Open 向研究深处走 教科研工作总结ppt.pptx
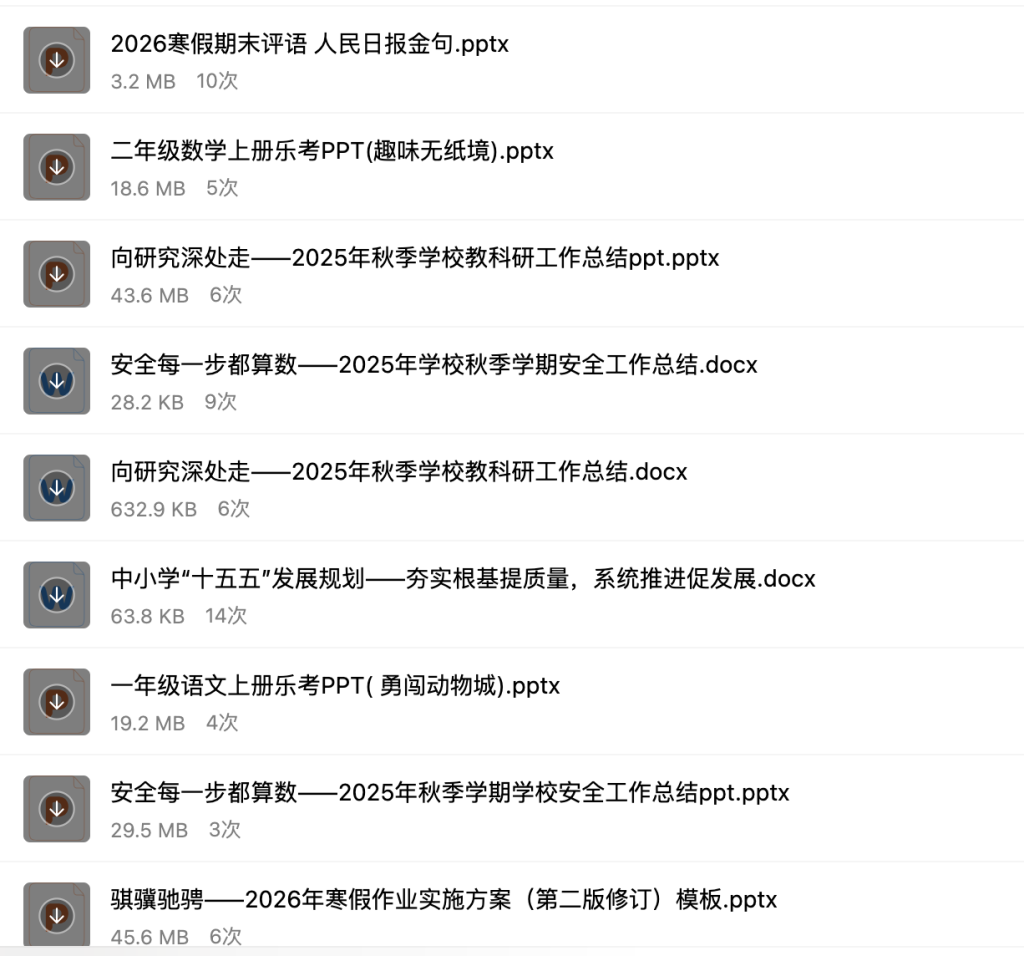Viewport: 1024px width, 956px height. tap(414, 258)
